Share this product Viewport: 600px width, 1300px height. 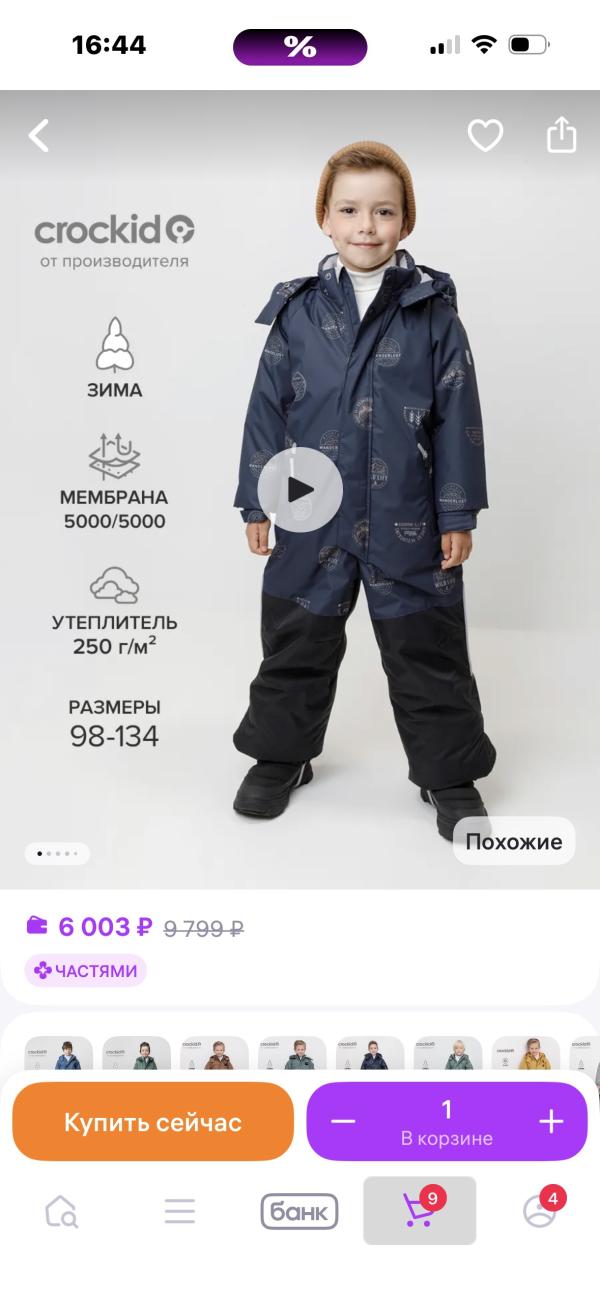pyautogui.click(x=562, y=136)
